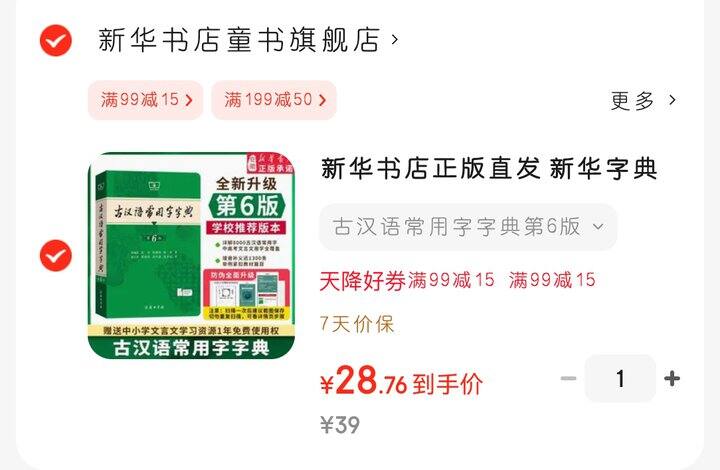Expand the 古汉语常用字字典第6版 variant dropdown
This screenshot has height=470, width=720.
tap(467, 227)
